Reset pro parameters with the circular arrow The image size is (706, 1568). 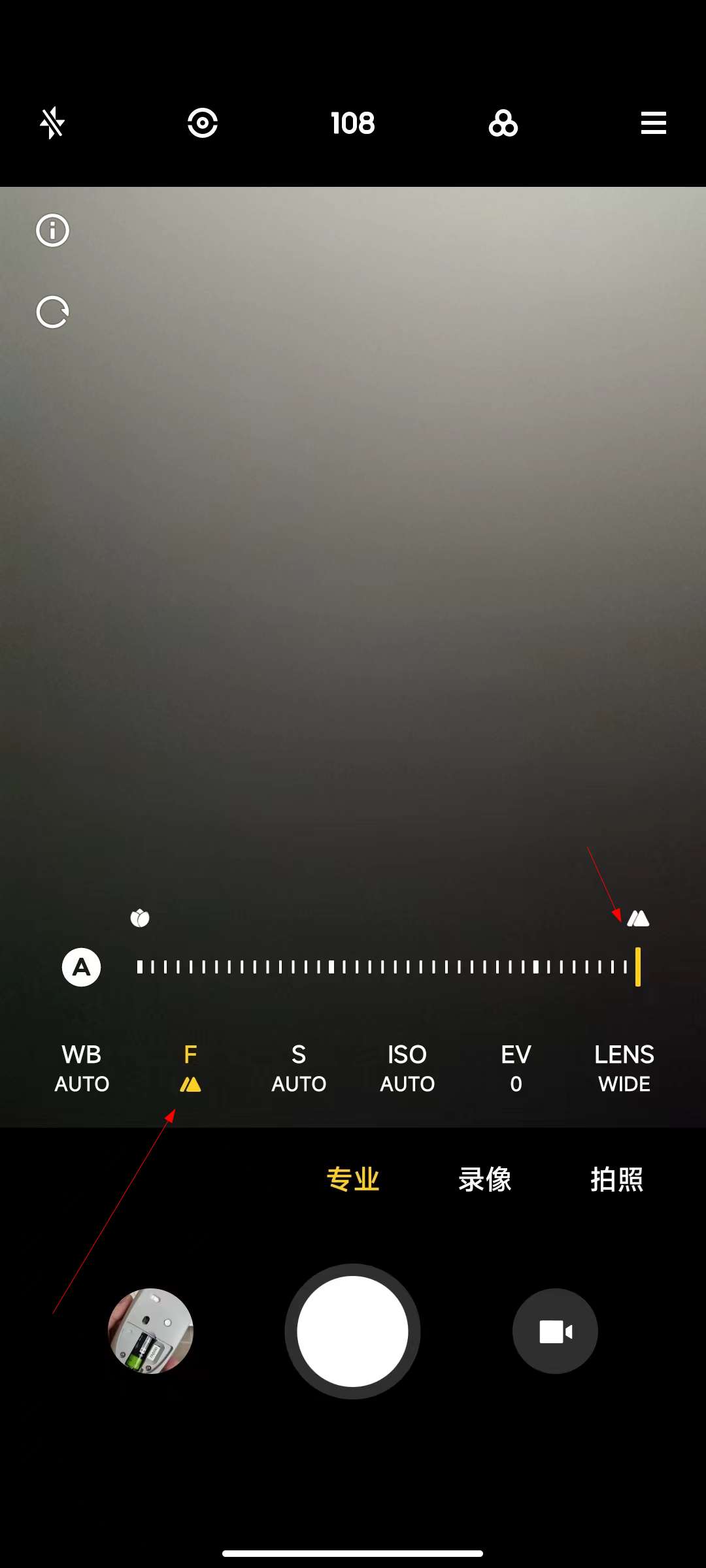[52, 312]
